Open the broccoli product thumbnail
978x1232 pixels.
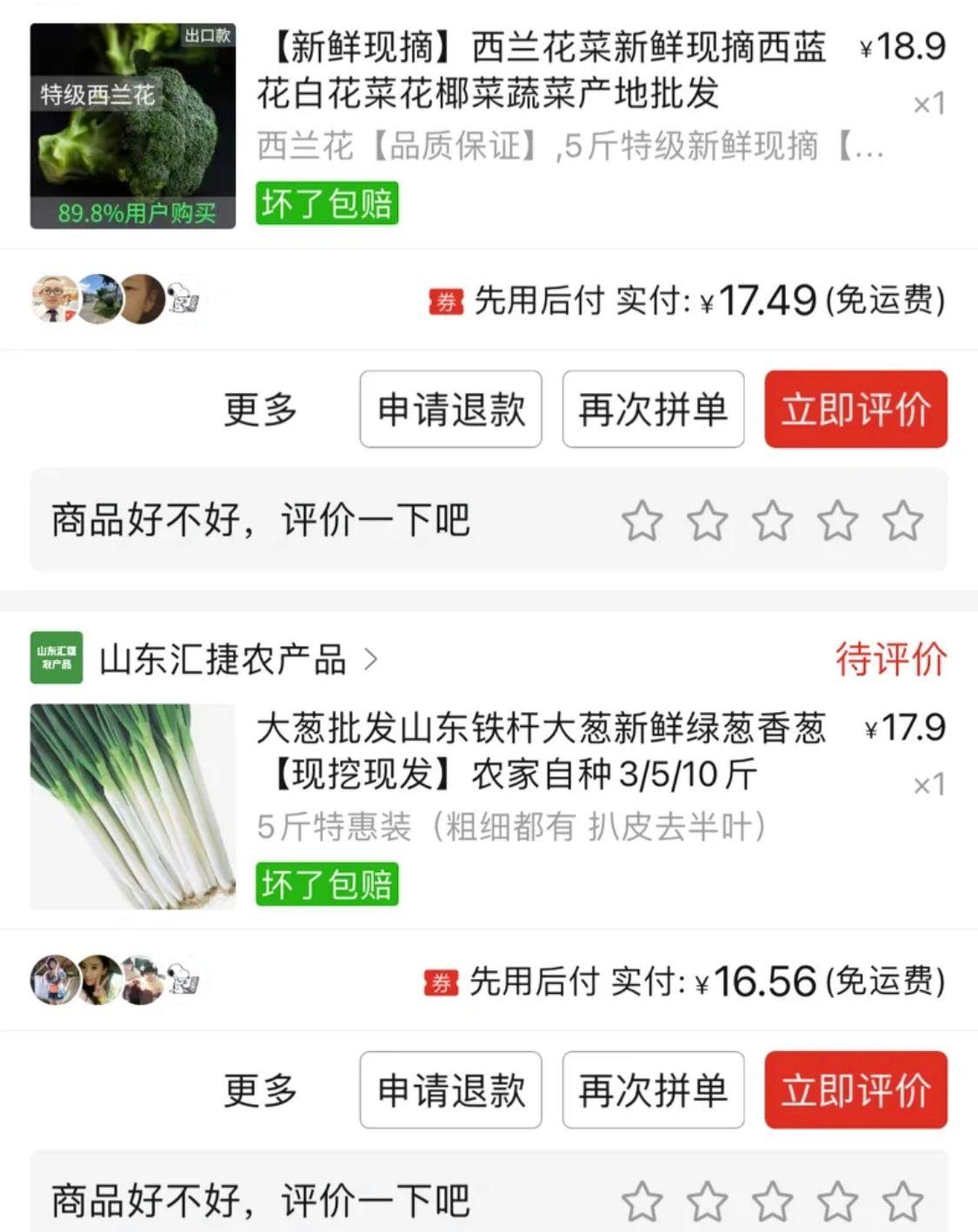[133, 126]
